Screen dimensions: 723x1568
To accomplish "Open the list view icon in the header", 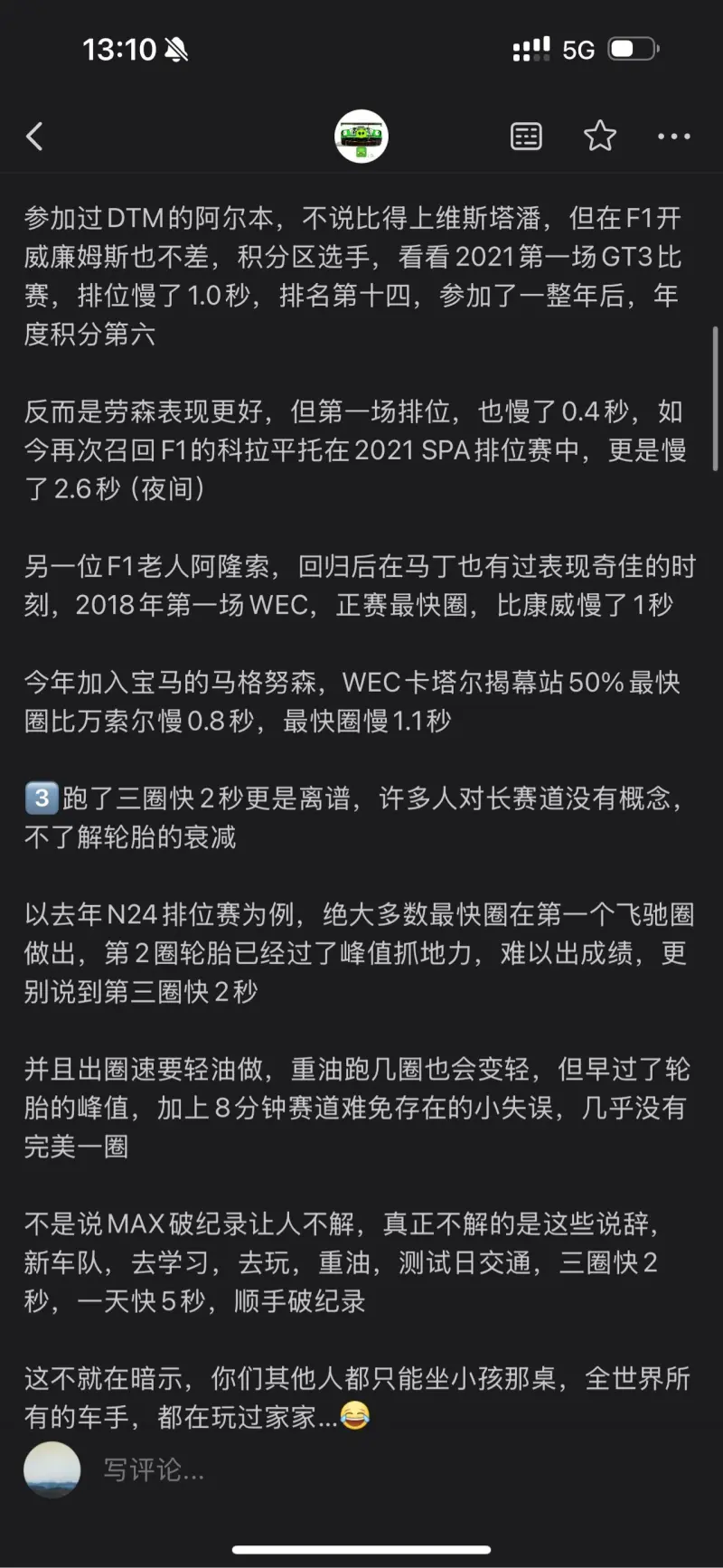I will 526,137.
